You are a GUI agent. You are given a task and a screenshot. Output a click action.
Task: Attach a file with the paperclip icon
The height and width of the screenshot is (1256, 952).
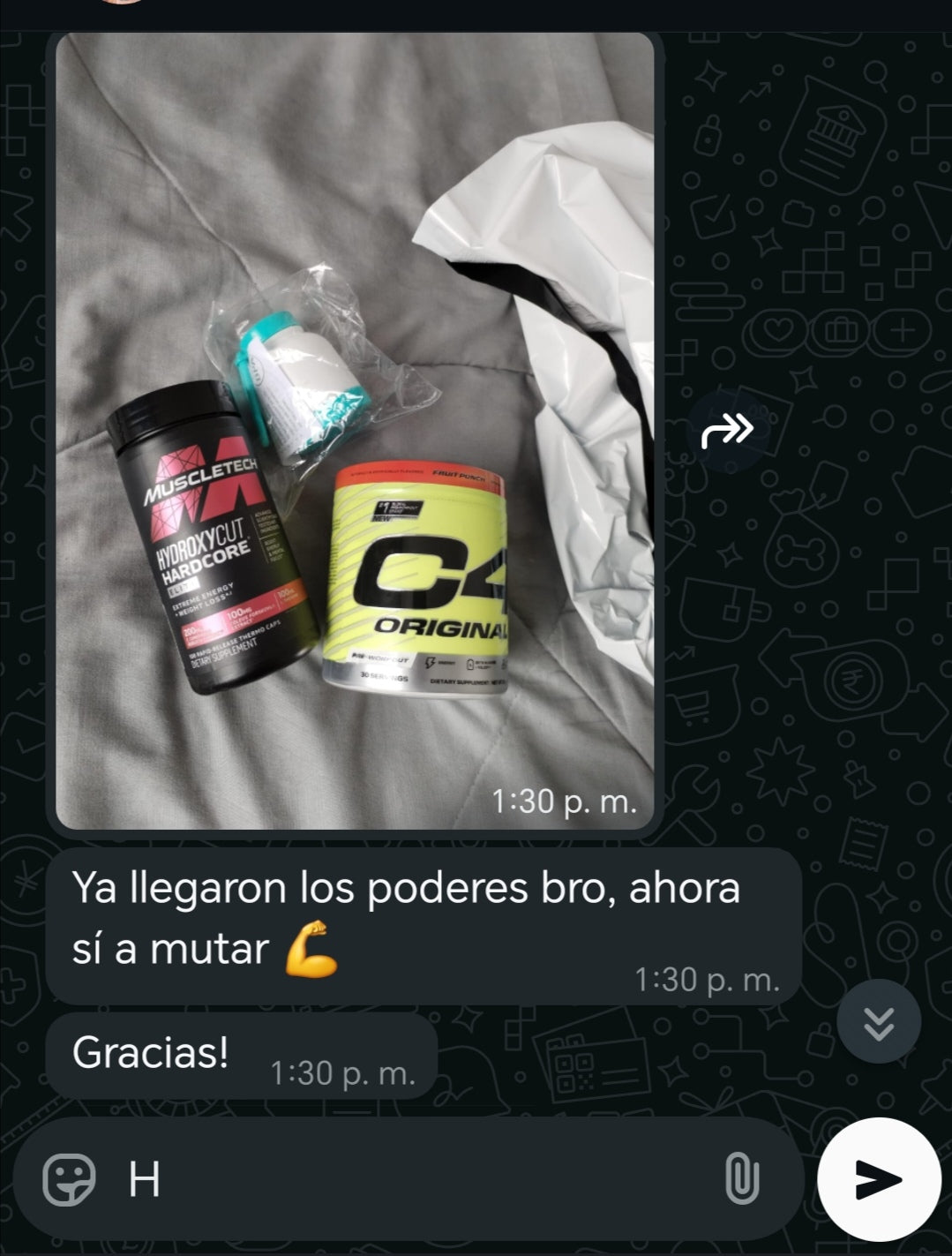tap(741, 1179)
